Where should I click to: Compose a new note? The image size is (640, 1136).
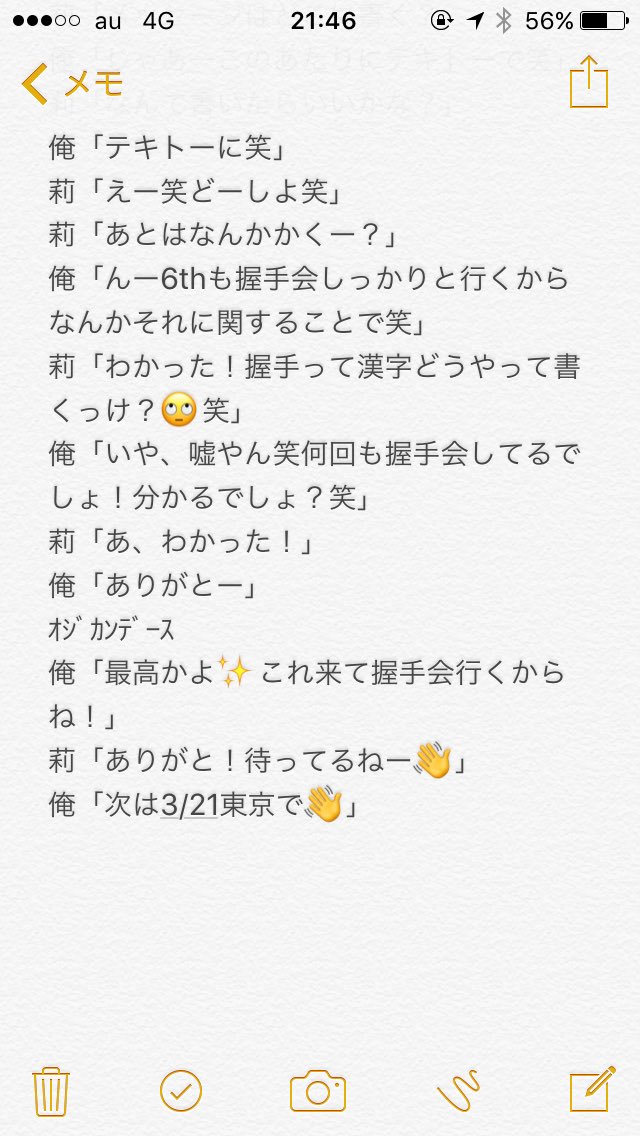point(593,1089)
